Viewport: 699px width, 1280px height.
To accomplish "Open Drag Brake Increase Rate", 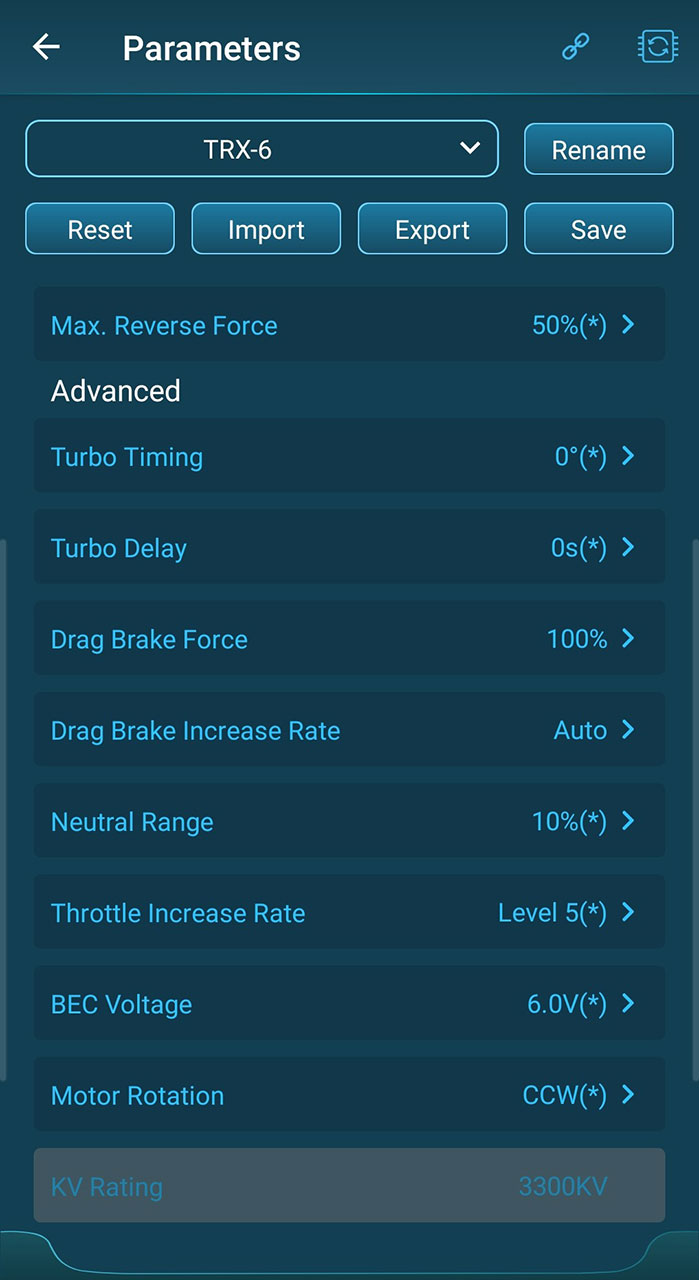I will (349, 730).
